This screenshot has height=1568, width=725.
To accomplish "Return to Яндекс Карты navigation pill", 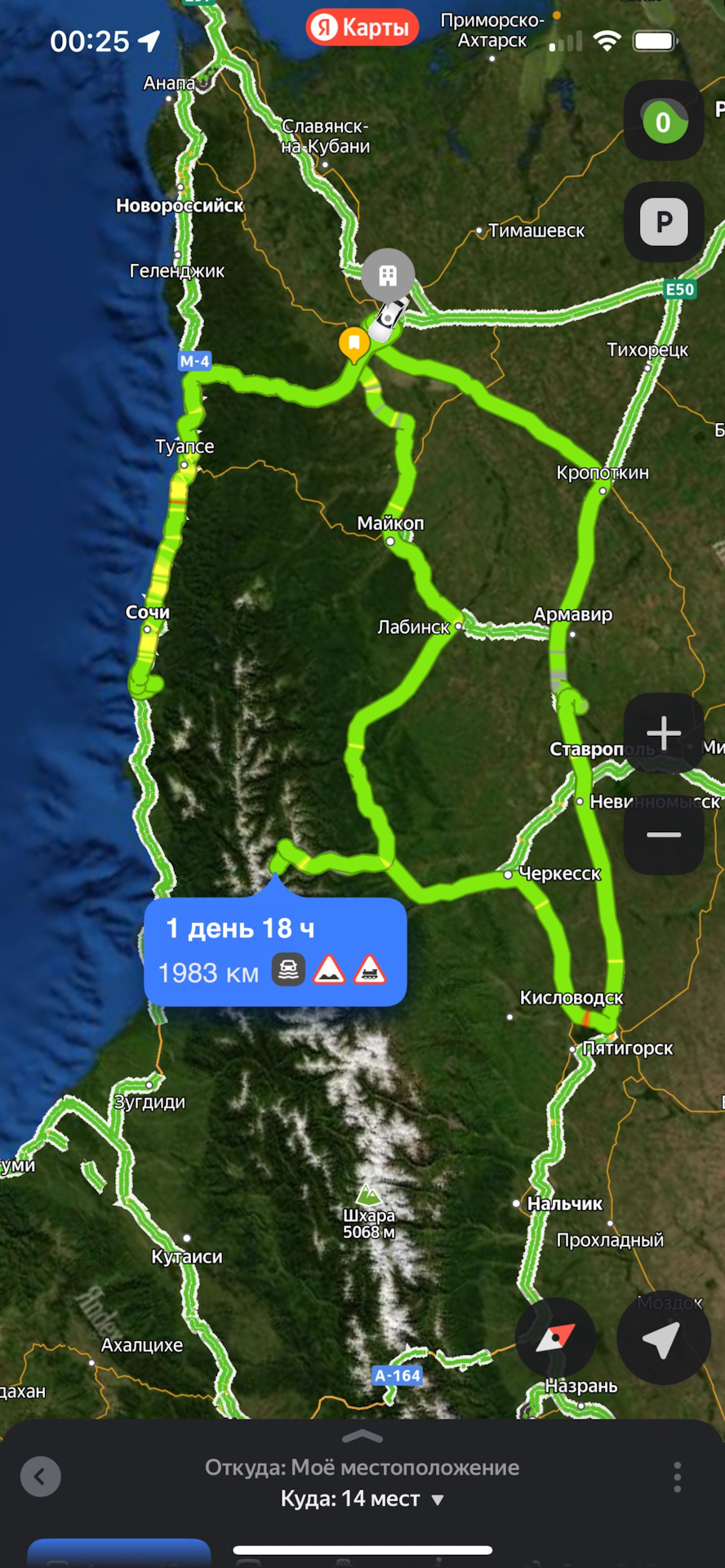I will coord(362,28).
